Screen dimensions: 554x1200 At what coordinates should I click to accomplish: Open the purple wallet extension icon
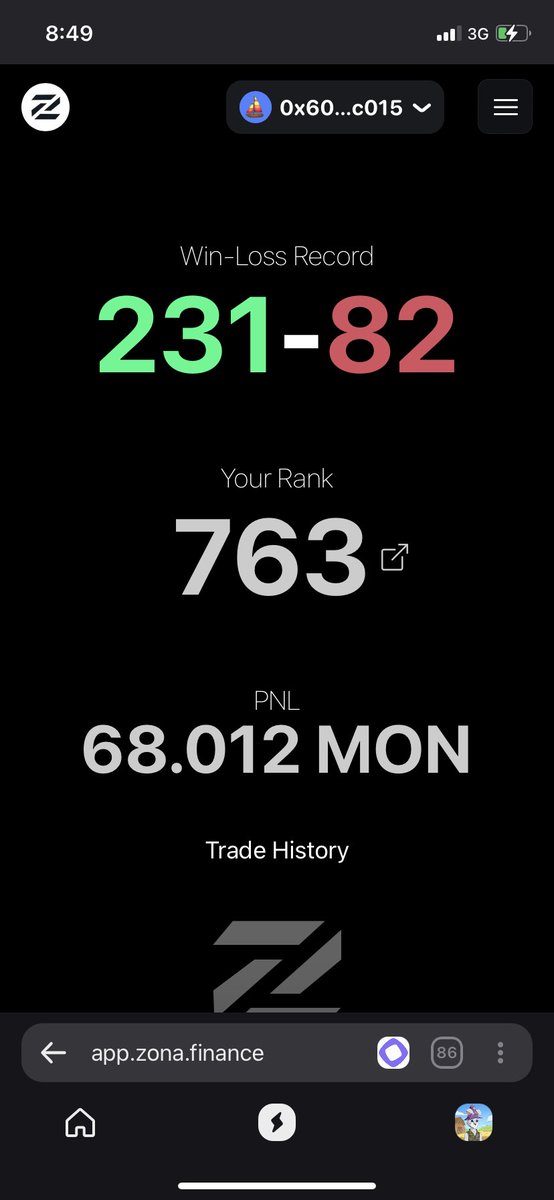tap(393, 1052)
